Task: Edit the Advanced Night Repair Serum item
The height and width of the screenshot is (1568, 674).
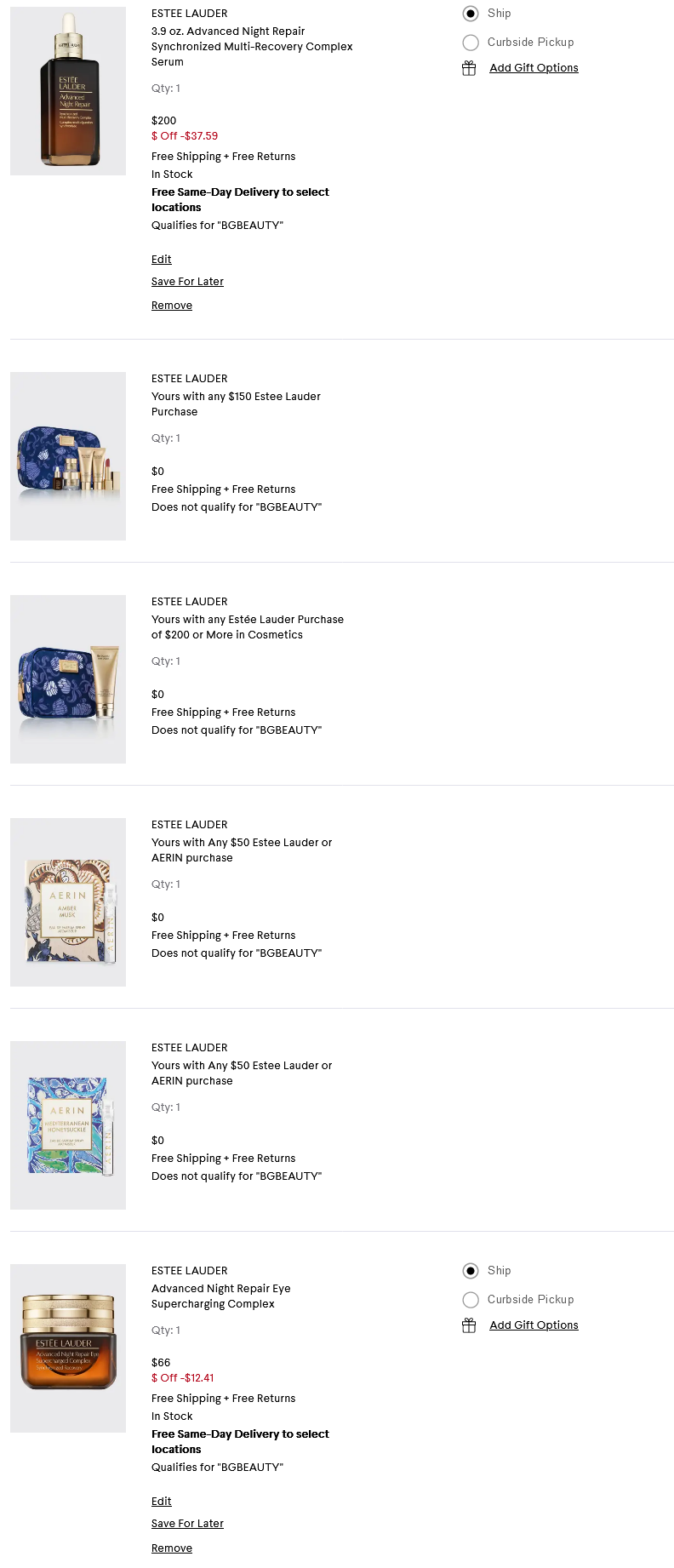Action: [x=162, y=260]
